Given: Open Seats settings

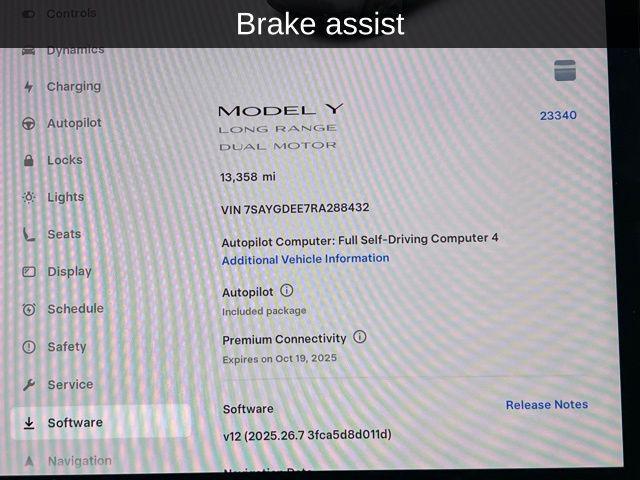Looking at the screenshot, I should tap(64, 234).
